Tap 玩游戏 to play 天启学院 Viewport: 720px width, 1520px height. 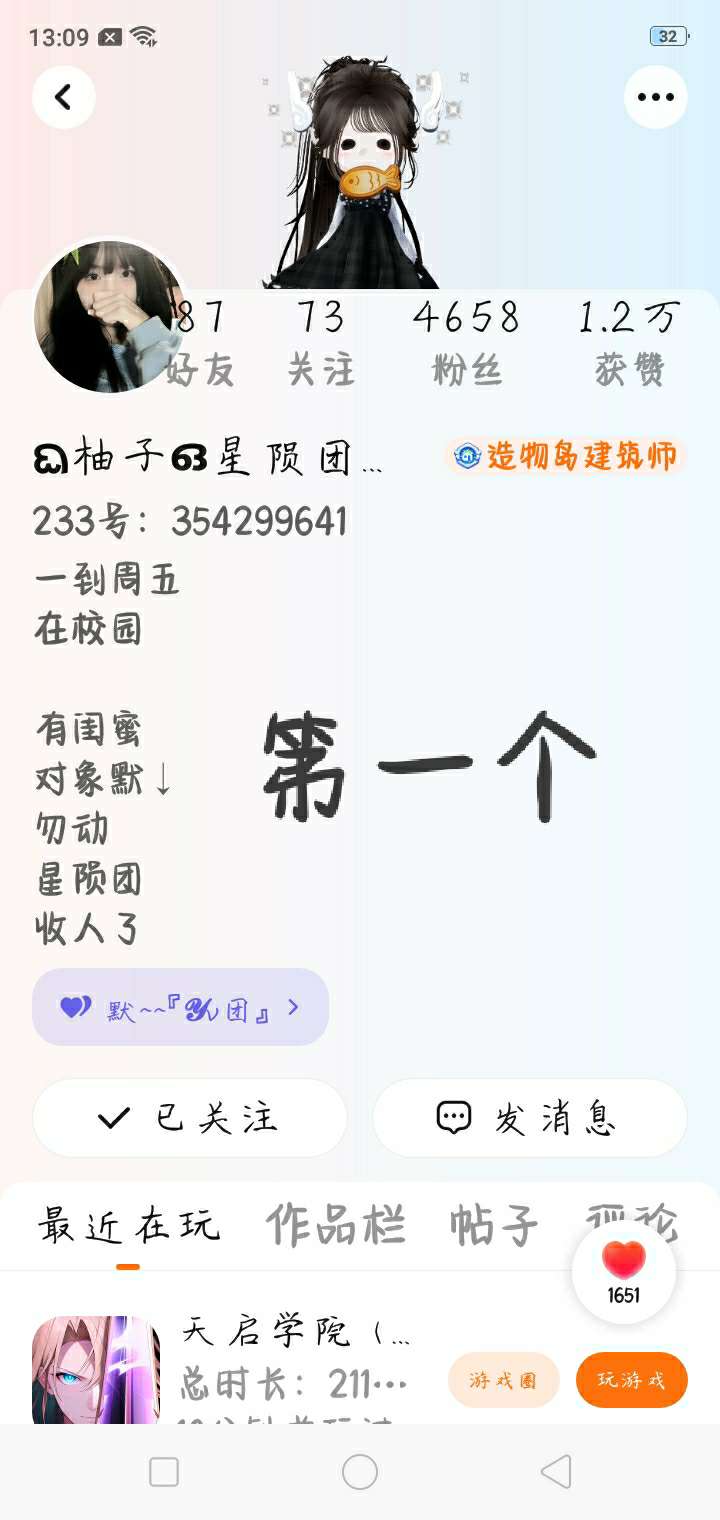631,1380
